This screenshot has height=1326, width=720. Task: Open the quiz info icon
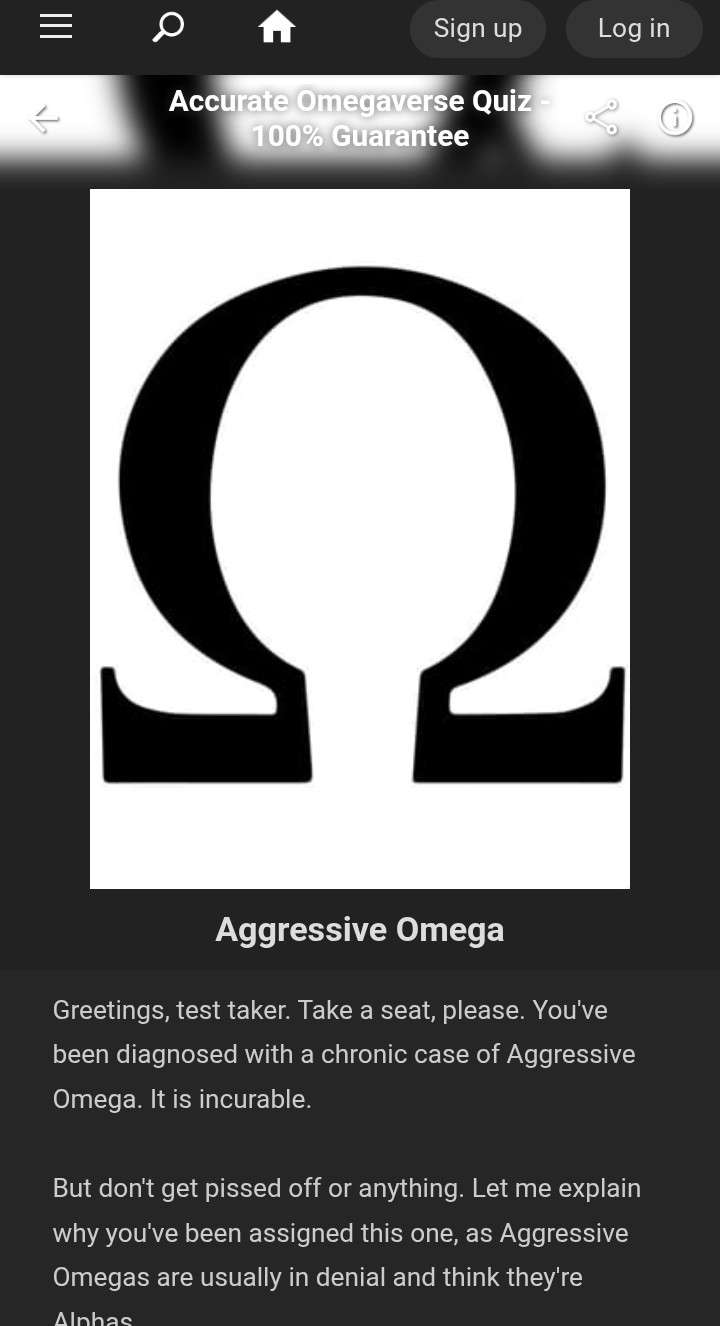click(676, 119)
